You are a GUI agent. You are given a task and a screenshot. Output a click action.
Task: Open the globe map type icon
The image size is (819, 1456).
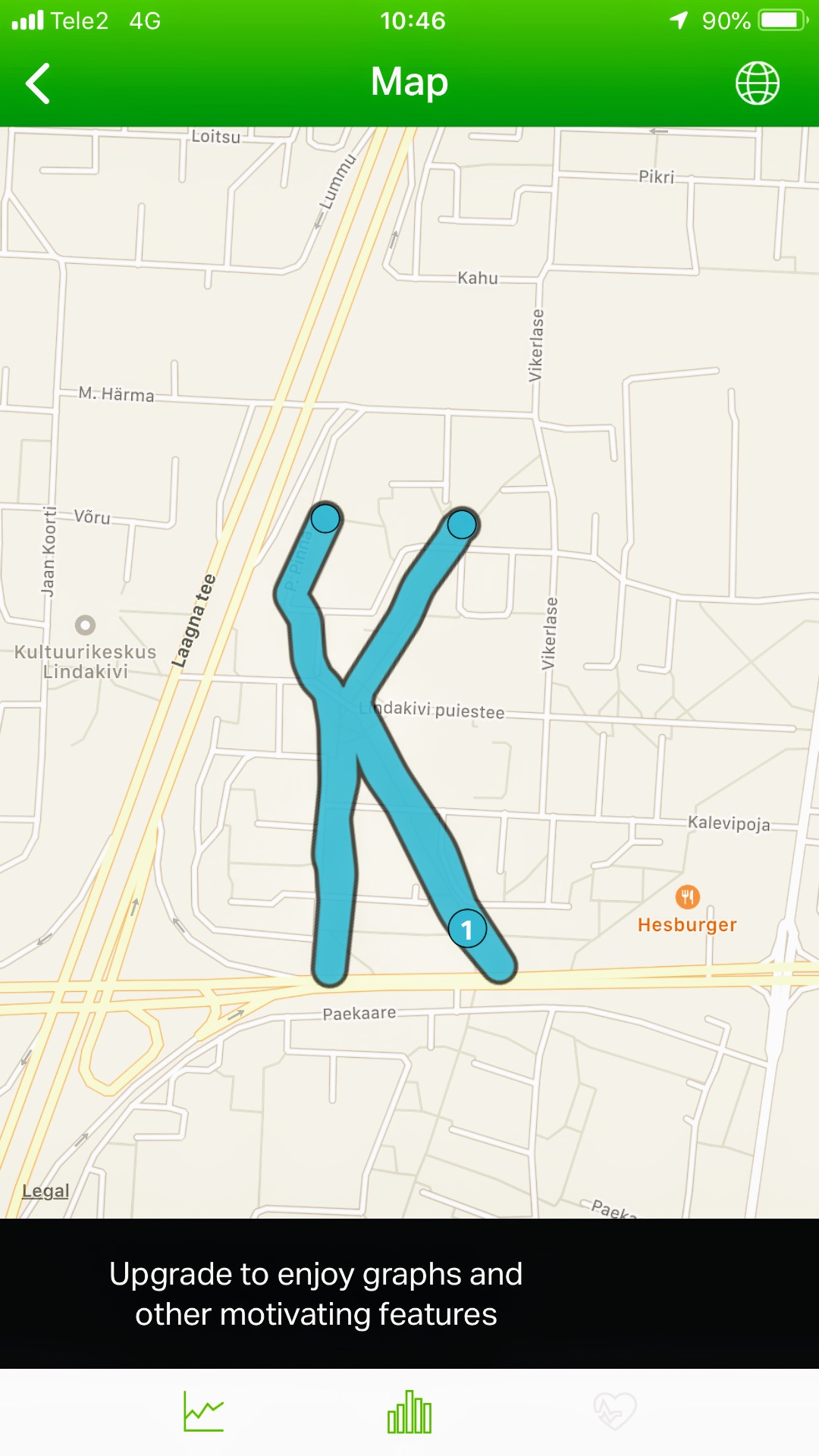tap(757, 83)
